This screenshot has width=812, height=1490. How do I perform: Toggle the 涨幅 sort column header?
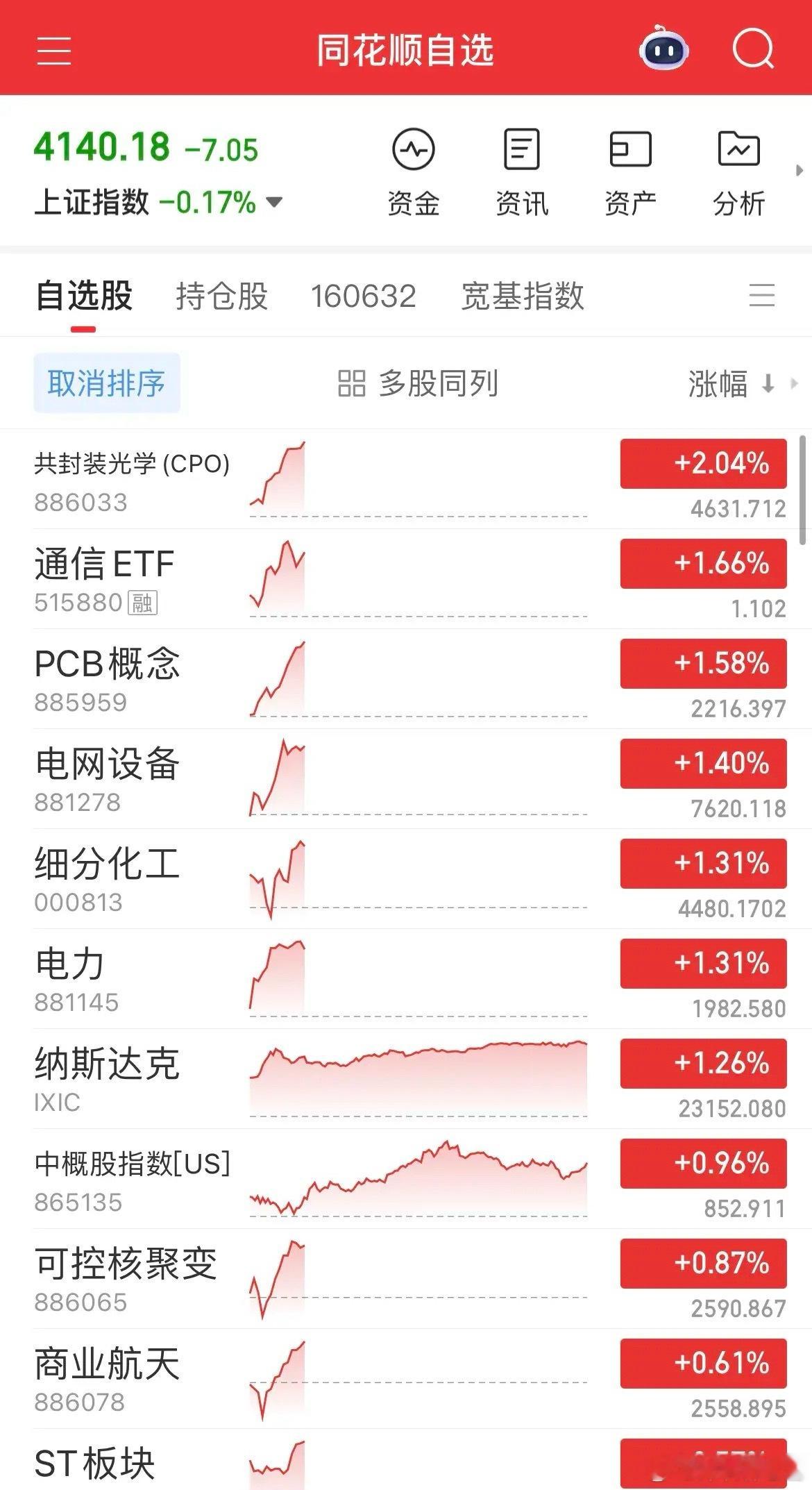[x=731, y=384]
